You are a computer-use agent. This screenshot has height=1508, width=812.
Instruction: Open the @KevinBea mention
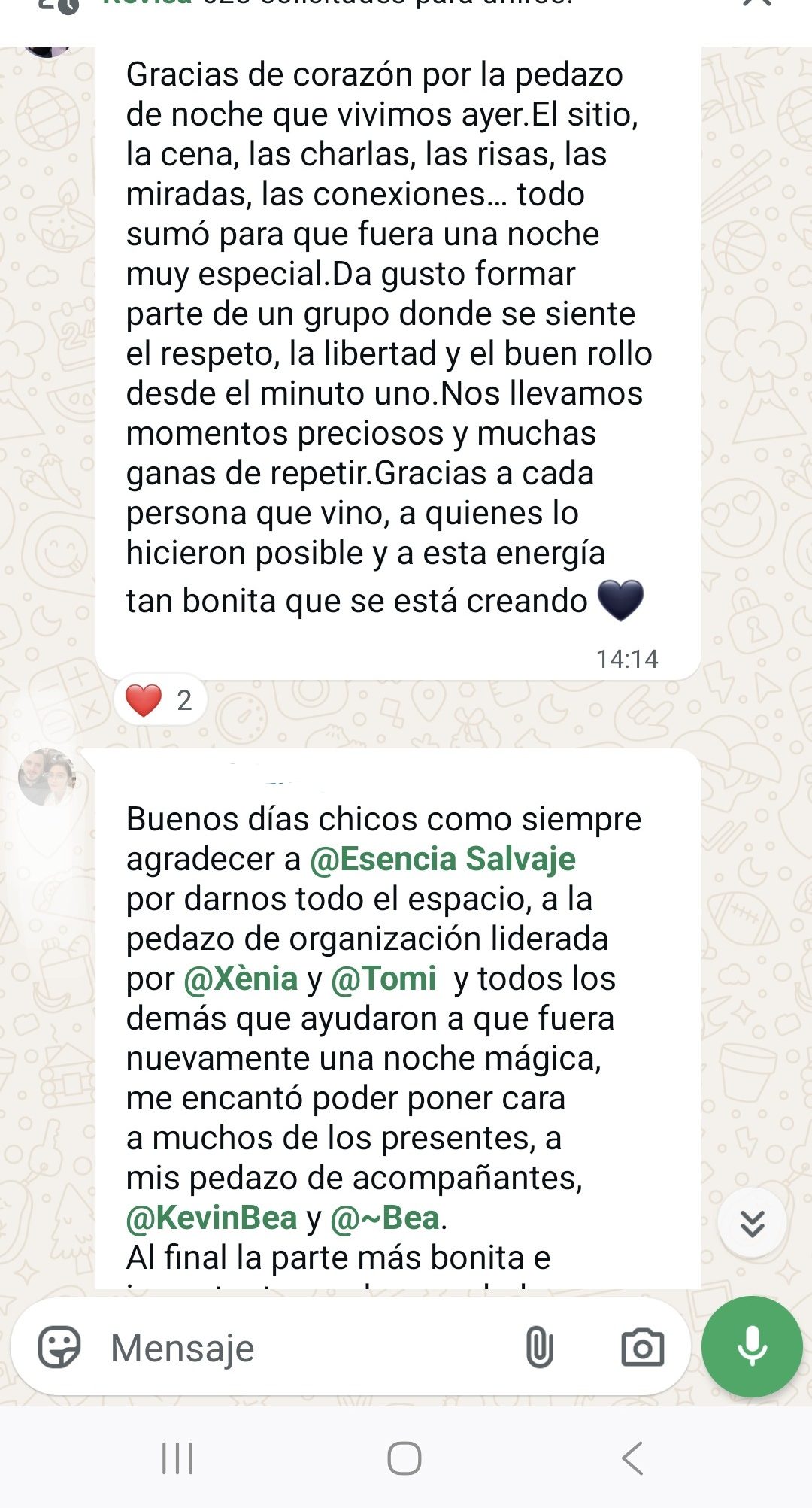[211, 1218]
